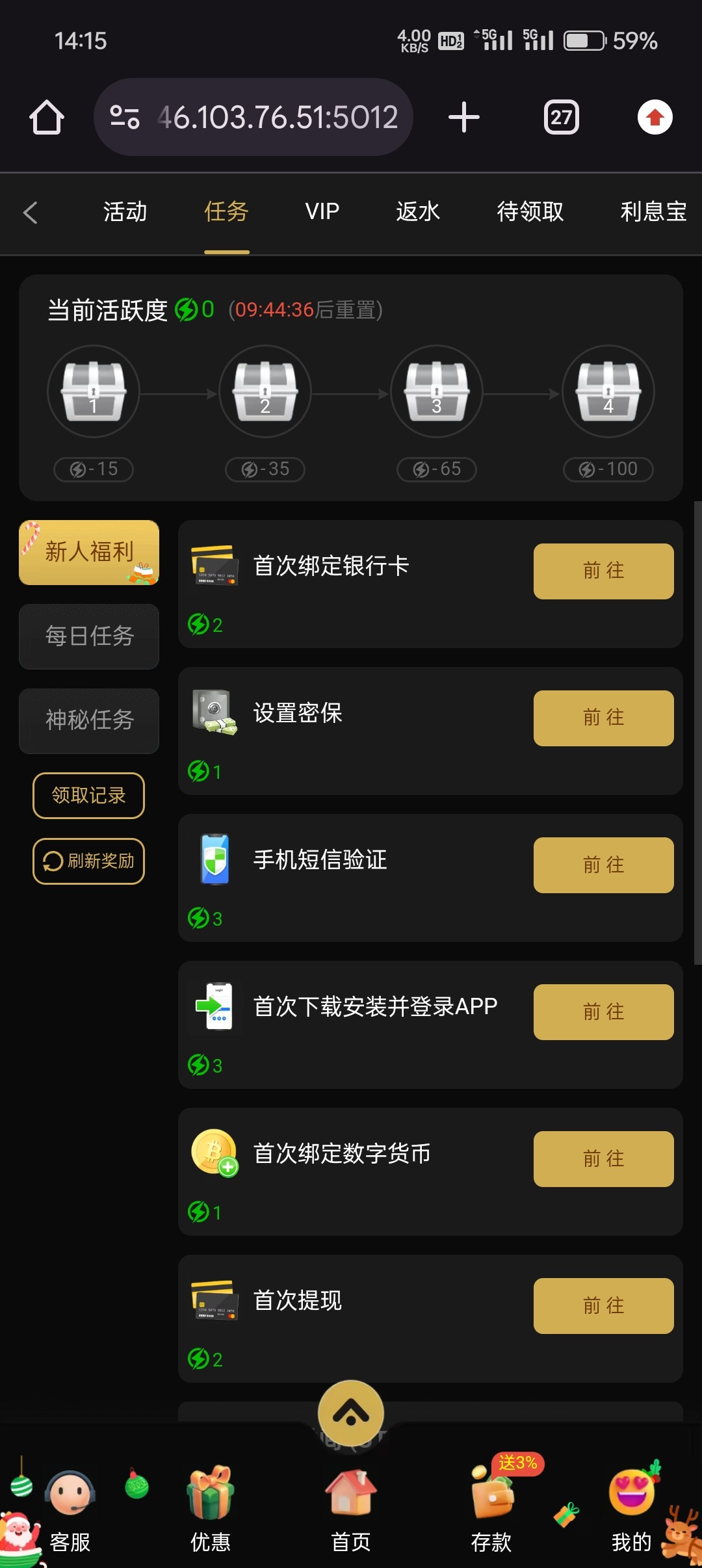Select the 神秘任务 category
This screenshot has width=702, height=1568.
(89, 720)
